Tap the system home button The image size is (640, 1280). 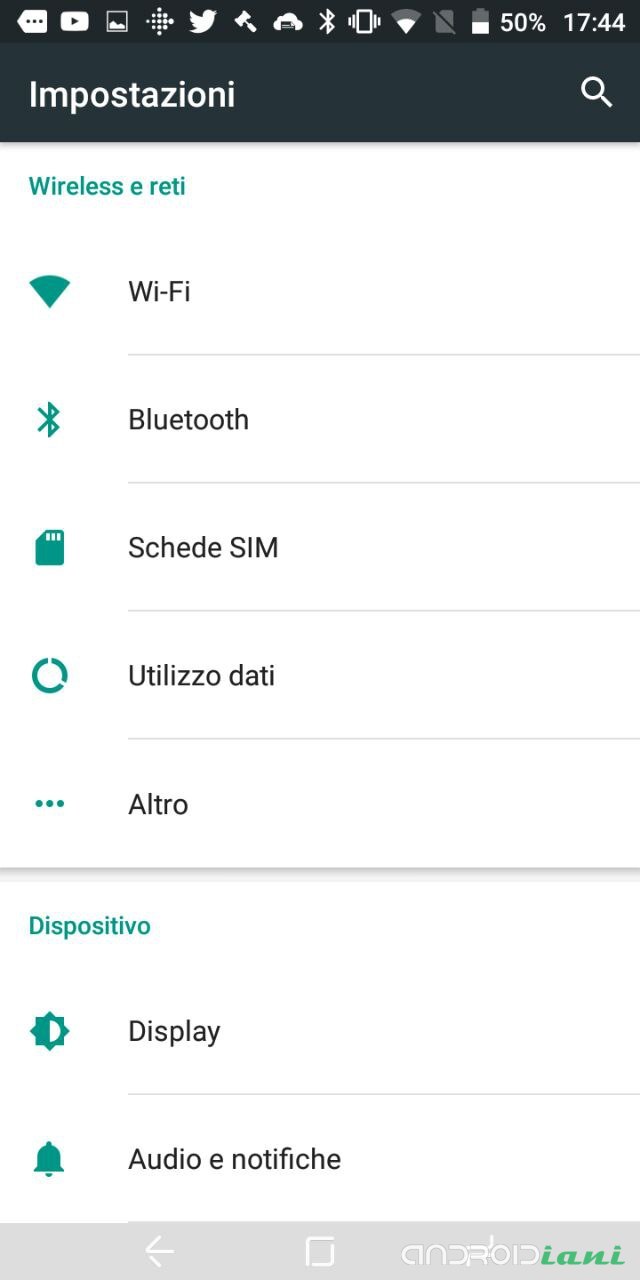click(x=320, y=1251)
